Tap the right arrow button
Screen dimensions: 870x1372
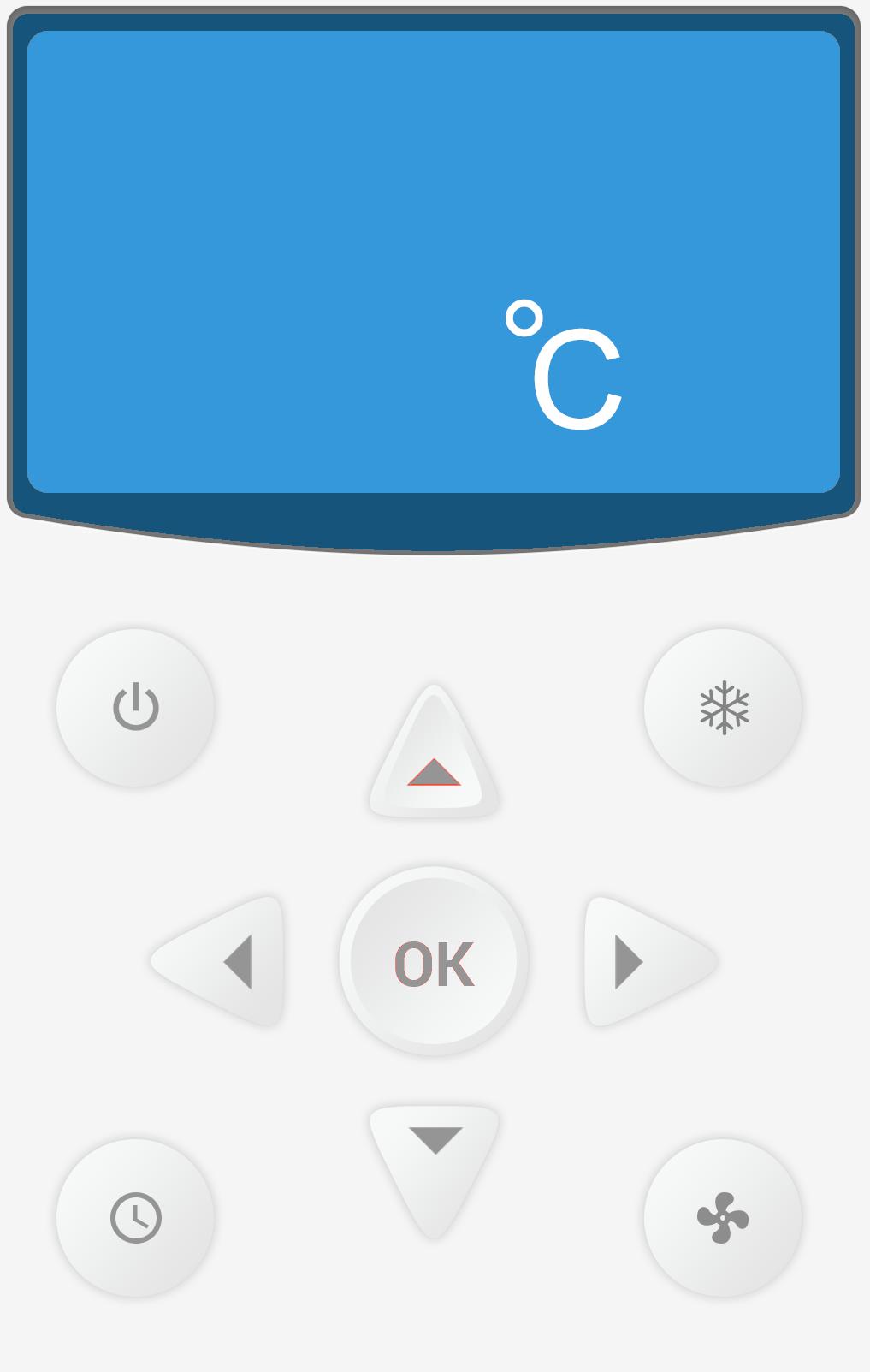(642, 961)
